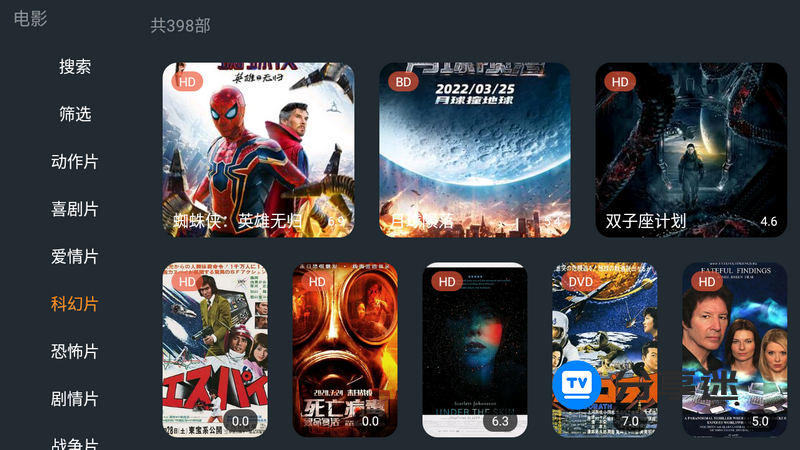The height and width of the screenshot is (450, 800).
Task: Open the Japanese poster movie rated 0.0
Action: 215,349
